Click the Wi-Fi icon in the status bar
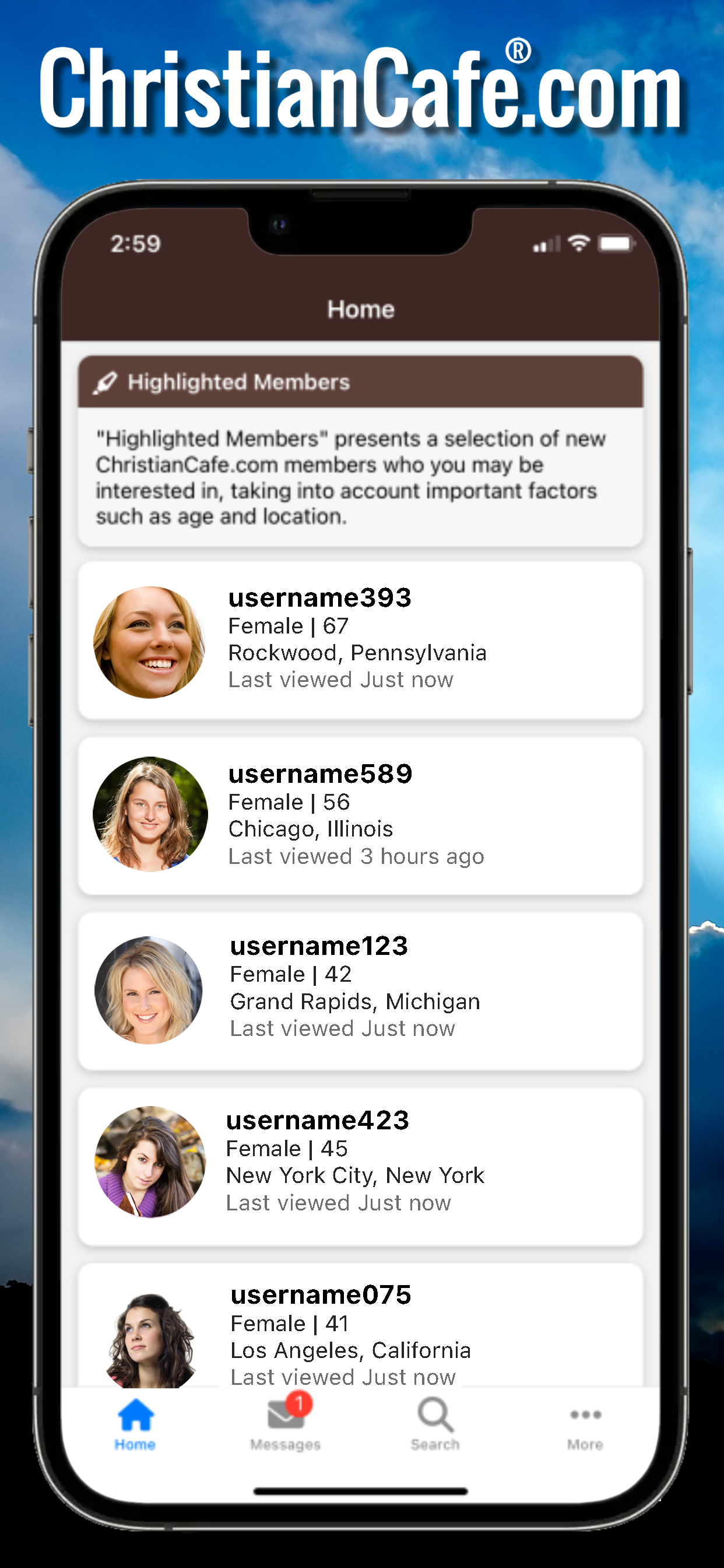This screenshot has width=724, height=1568. (x=579, y=242)
